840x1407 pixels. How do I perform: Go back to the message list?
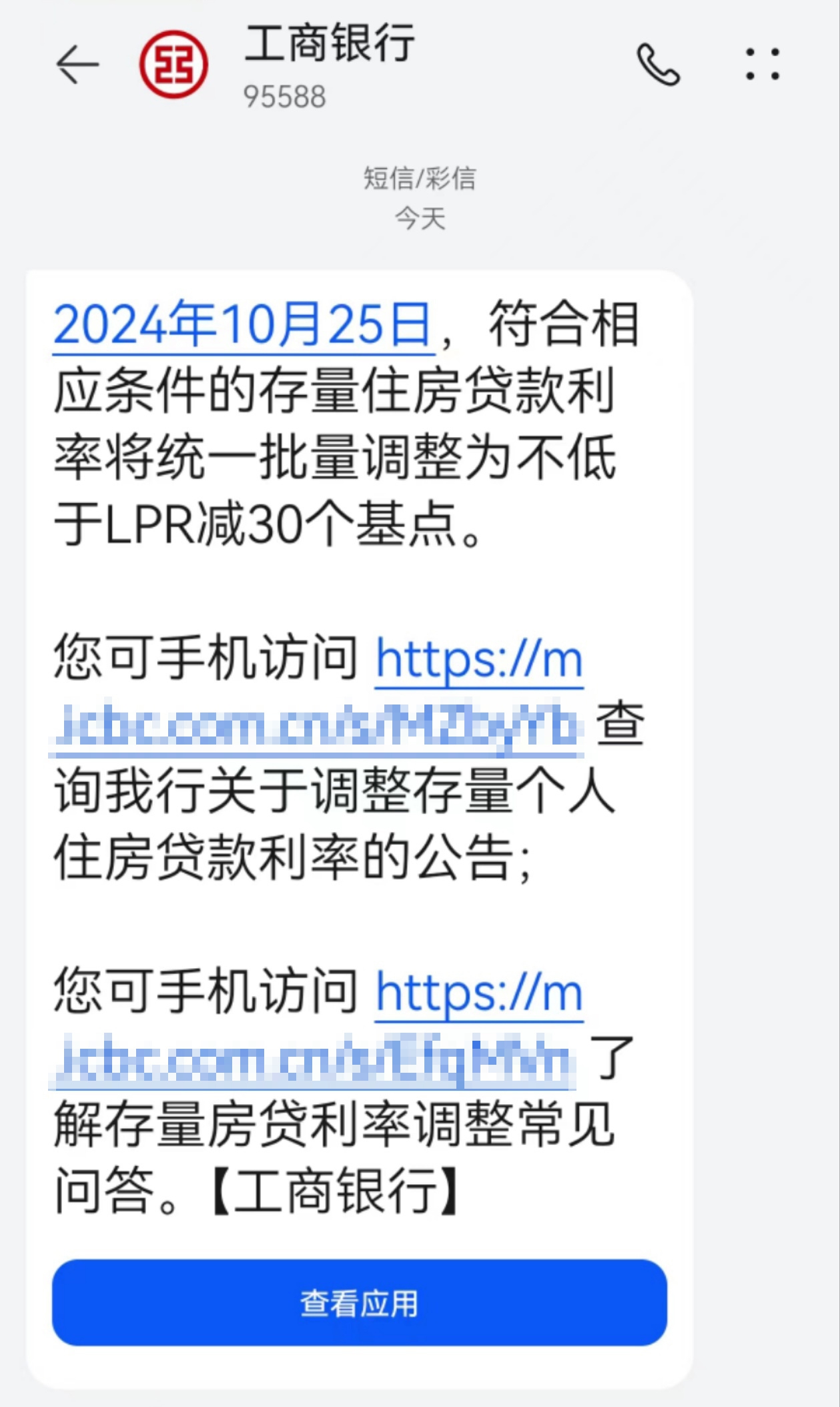[x=77, y=65]
